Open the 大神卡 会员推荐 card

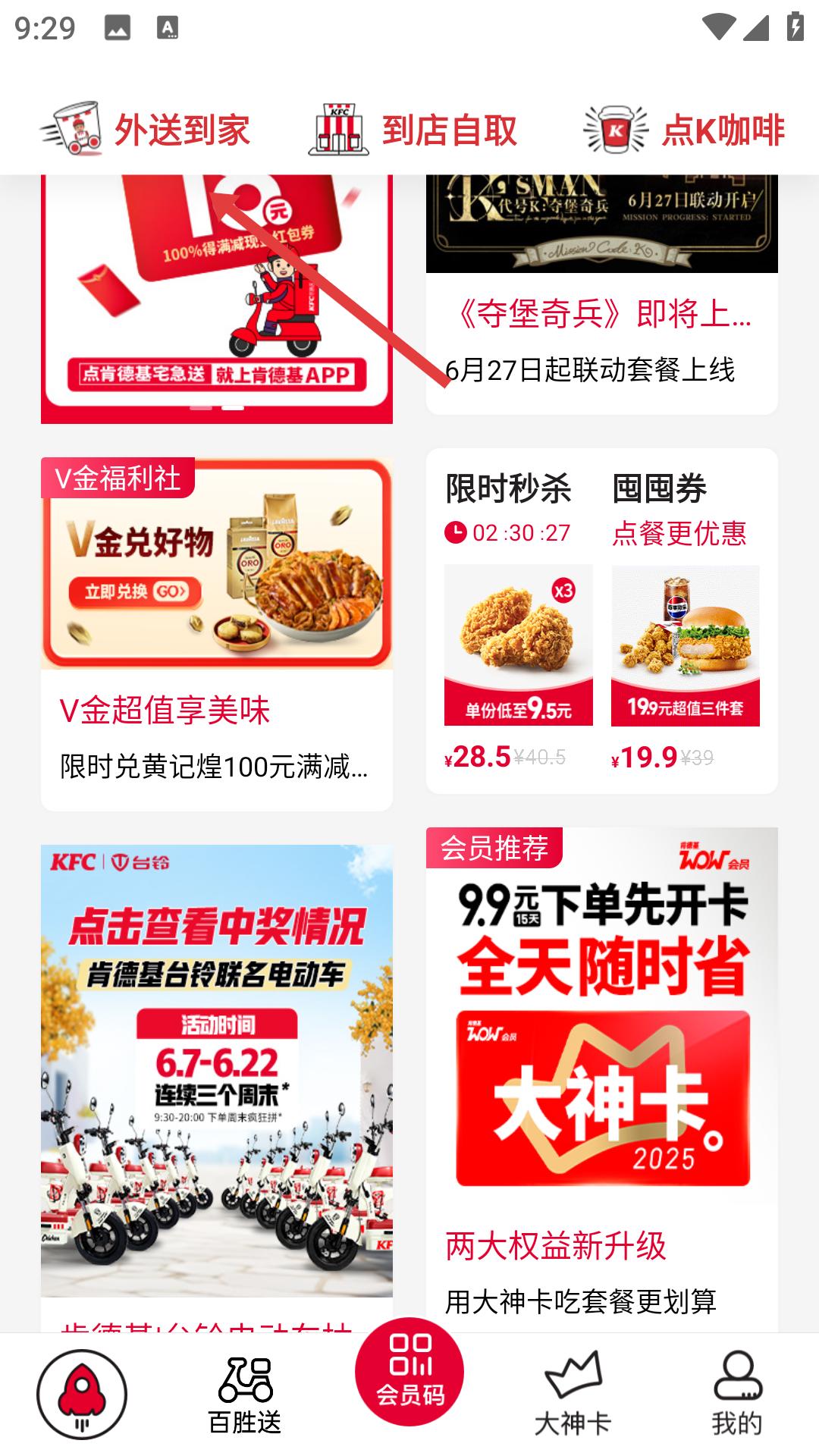[601, 1062]
